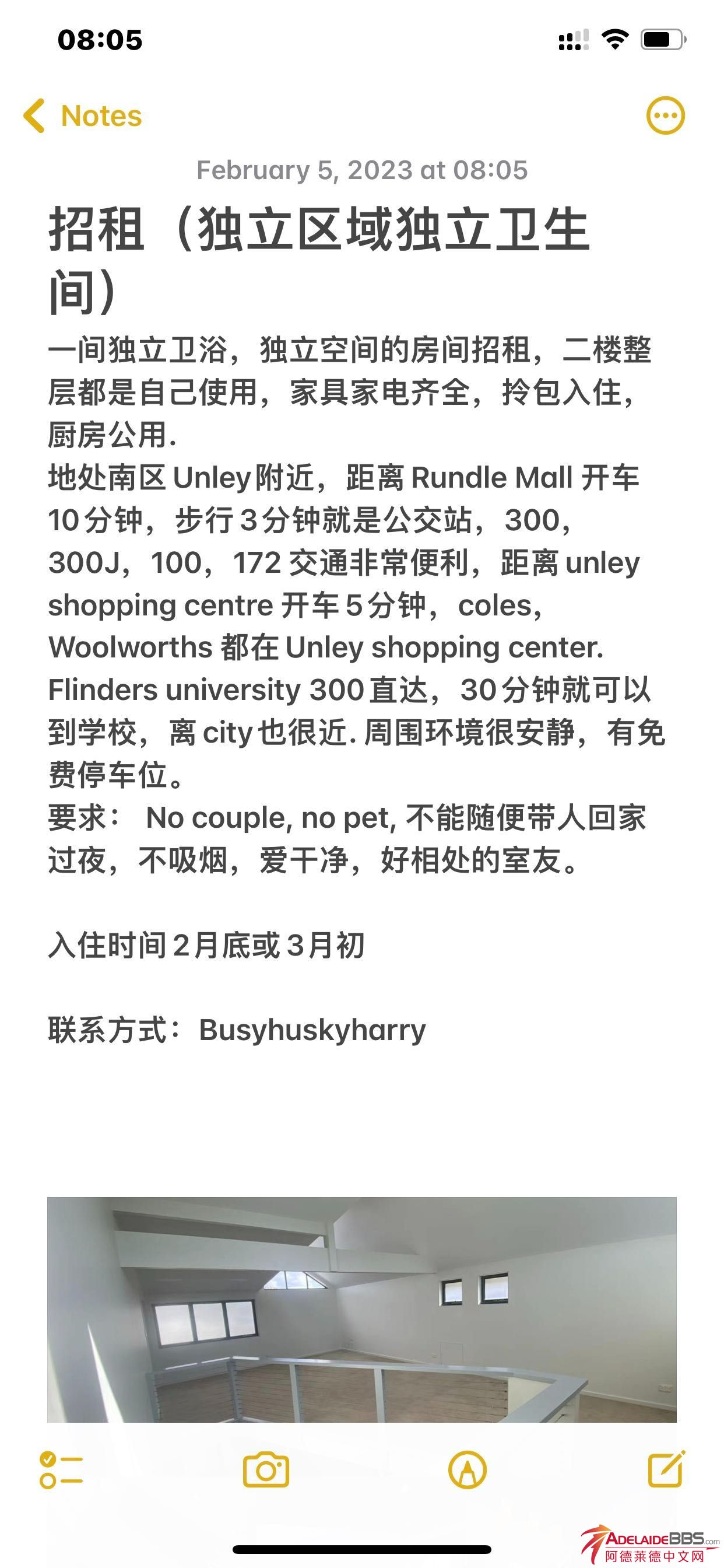Open the markup pen tool
This screenshot has width=724, height=1568.
point(468,1471)
